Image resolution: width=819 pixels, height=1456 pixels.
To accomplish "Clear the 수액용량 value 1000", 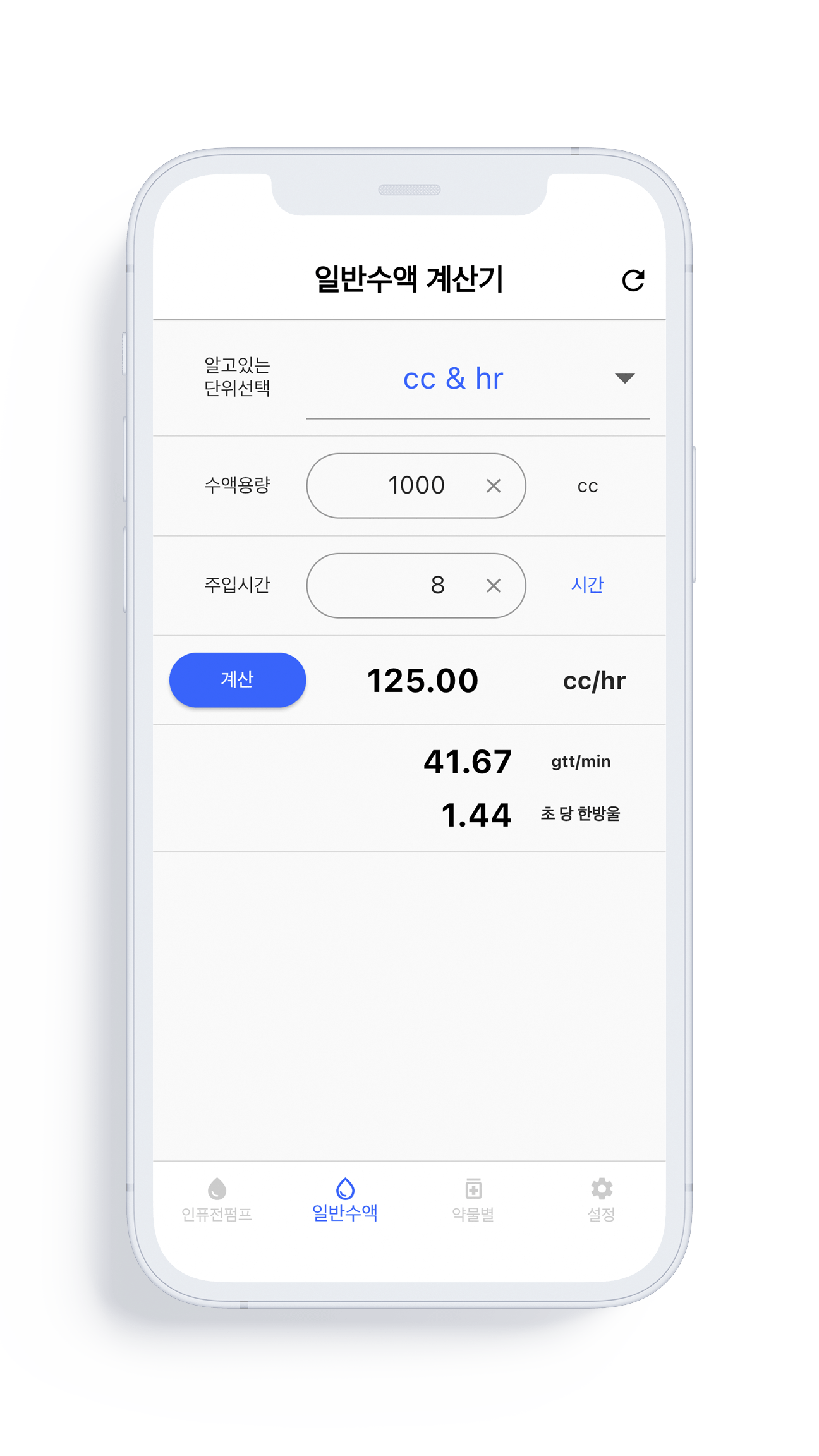I will click(x=494, y=485).
